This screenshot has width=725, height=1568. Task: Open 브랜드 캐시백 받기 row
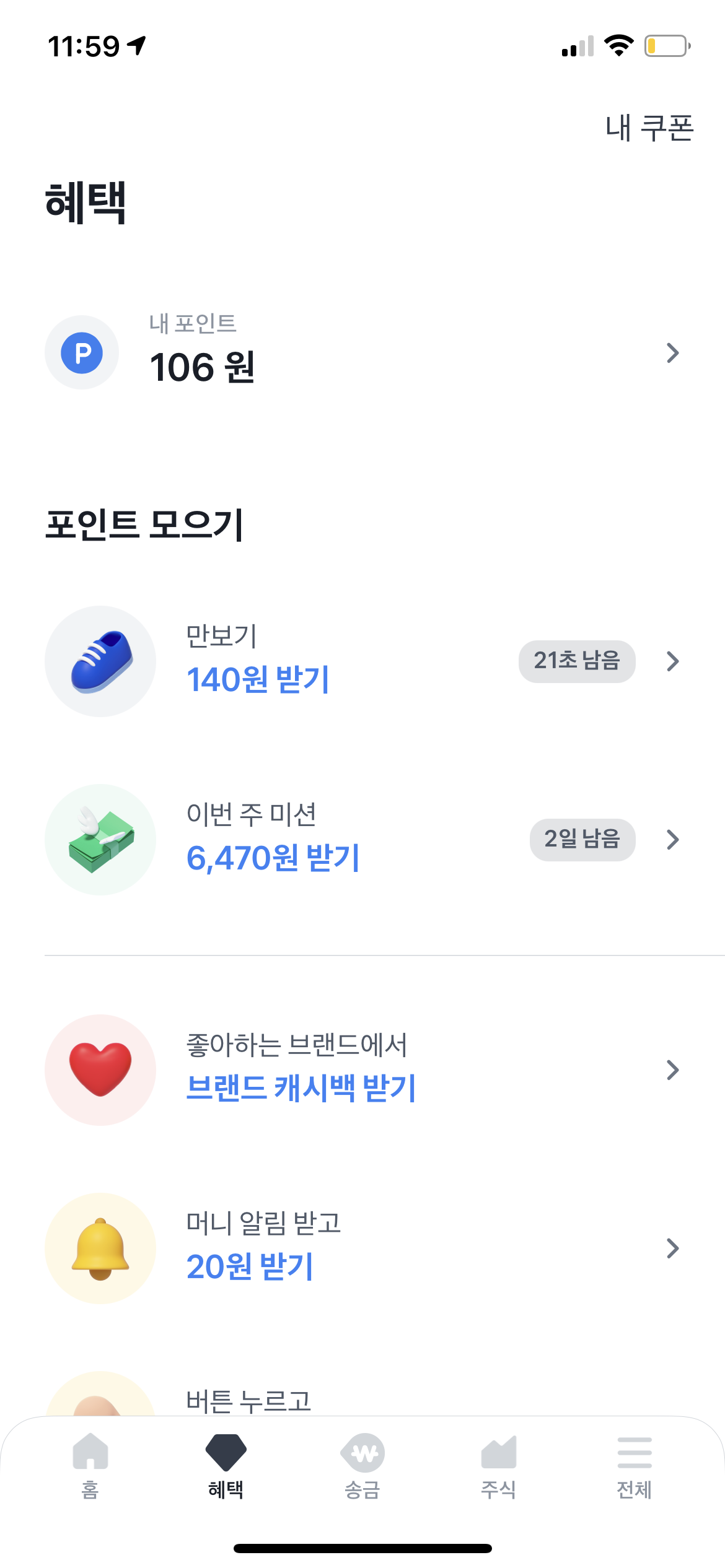362,1070
